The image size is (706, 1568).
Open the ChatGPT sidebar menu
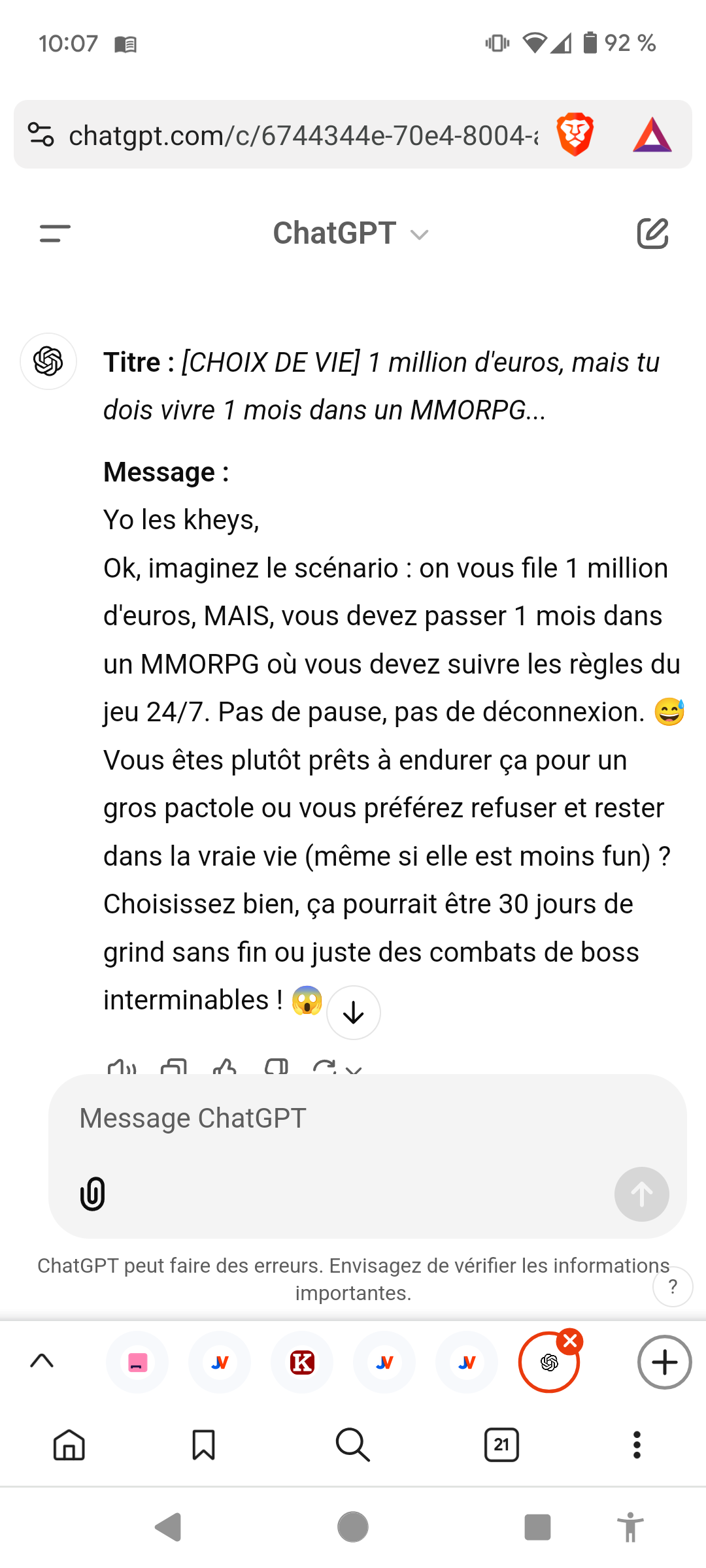(55, 233)
